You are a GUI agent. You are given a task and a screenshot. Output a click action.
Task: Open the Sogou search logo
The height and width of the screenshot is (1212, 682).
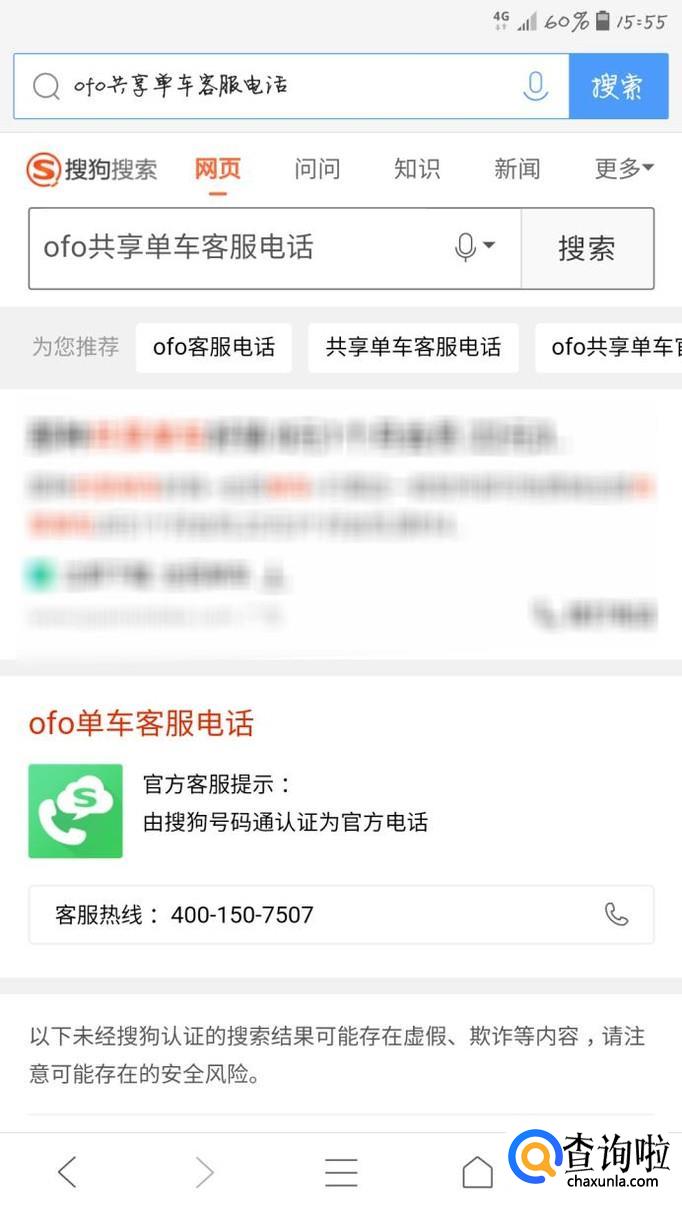pos(92,169)
